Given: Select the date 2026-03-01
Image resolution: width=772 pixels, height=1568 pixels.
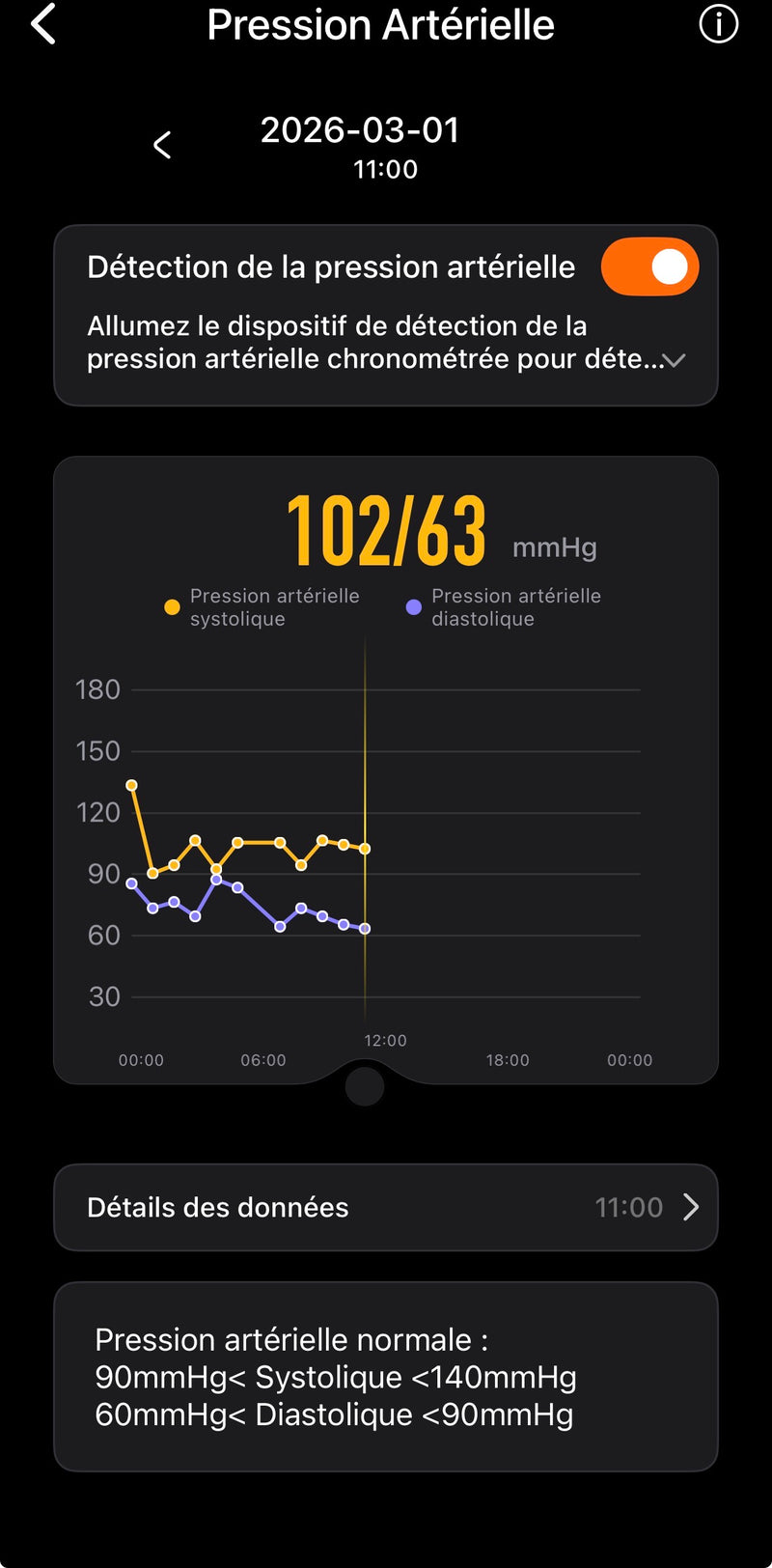Looking at the screenshot, I should click(x=359, y=130).
